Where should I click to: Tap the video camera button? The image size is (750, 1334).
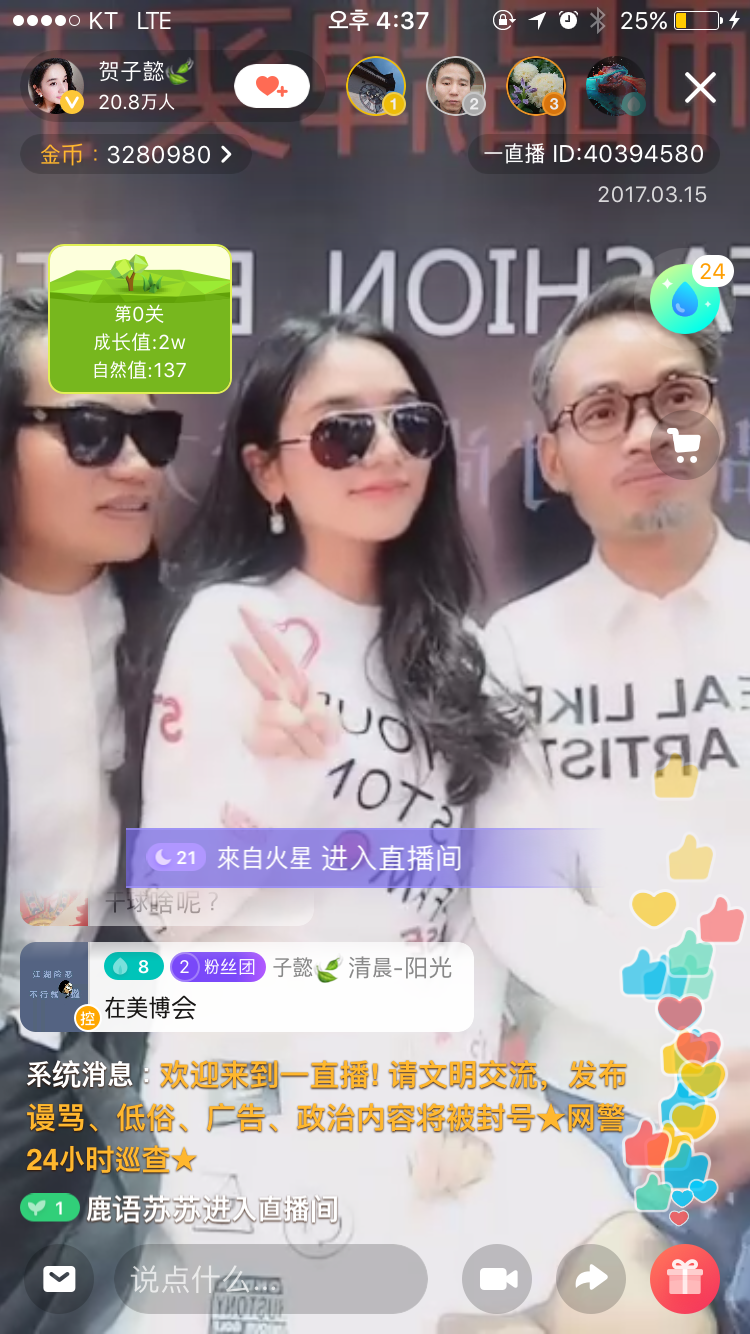coord(497,1278)
